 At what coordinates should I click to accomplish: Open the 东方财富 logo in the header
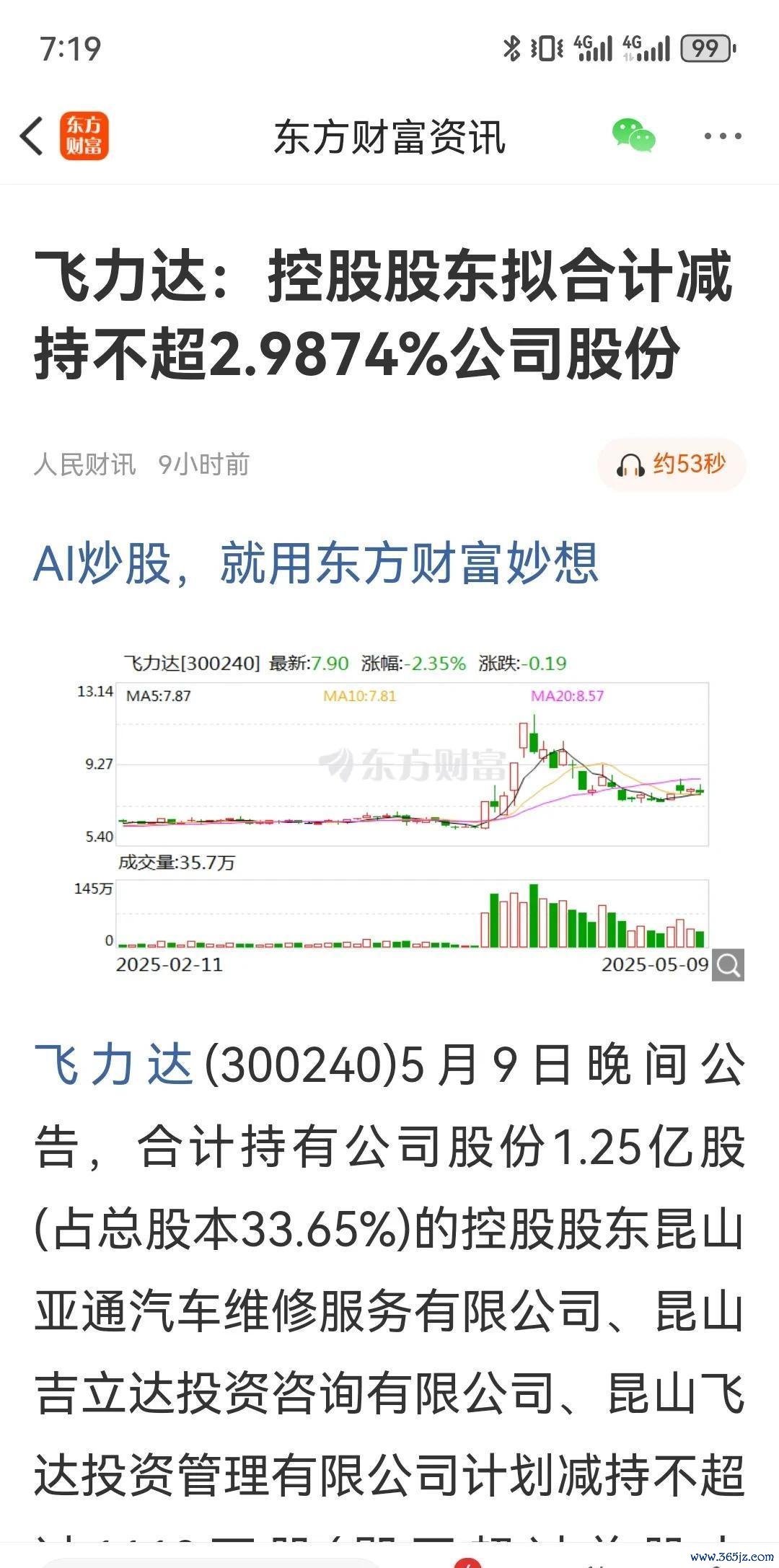[x=84, y=136]
